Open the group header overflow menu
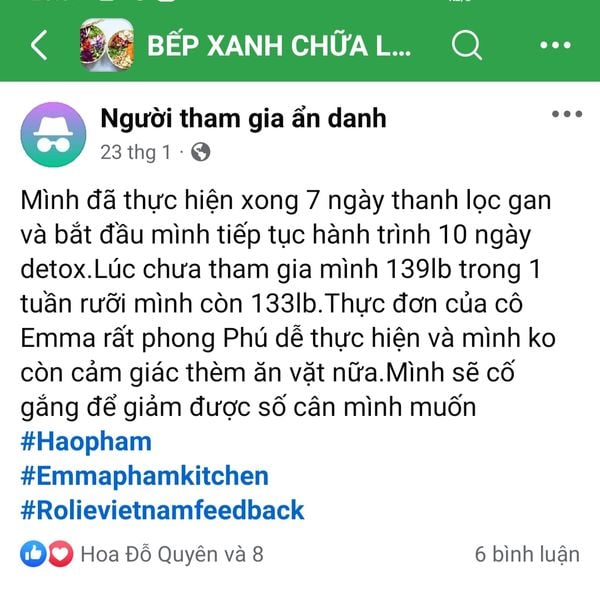600x600 pixels. pos(555,46)
